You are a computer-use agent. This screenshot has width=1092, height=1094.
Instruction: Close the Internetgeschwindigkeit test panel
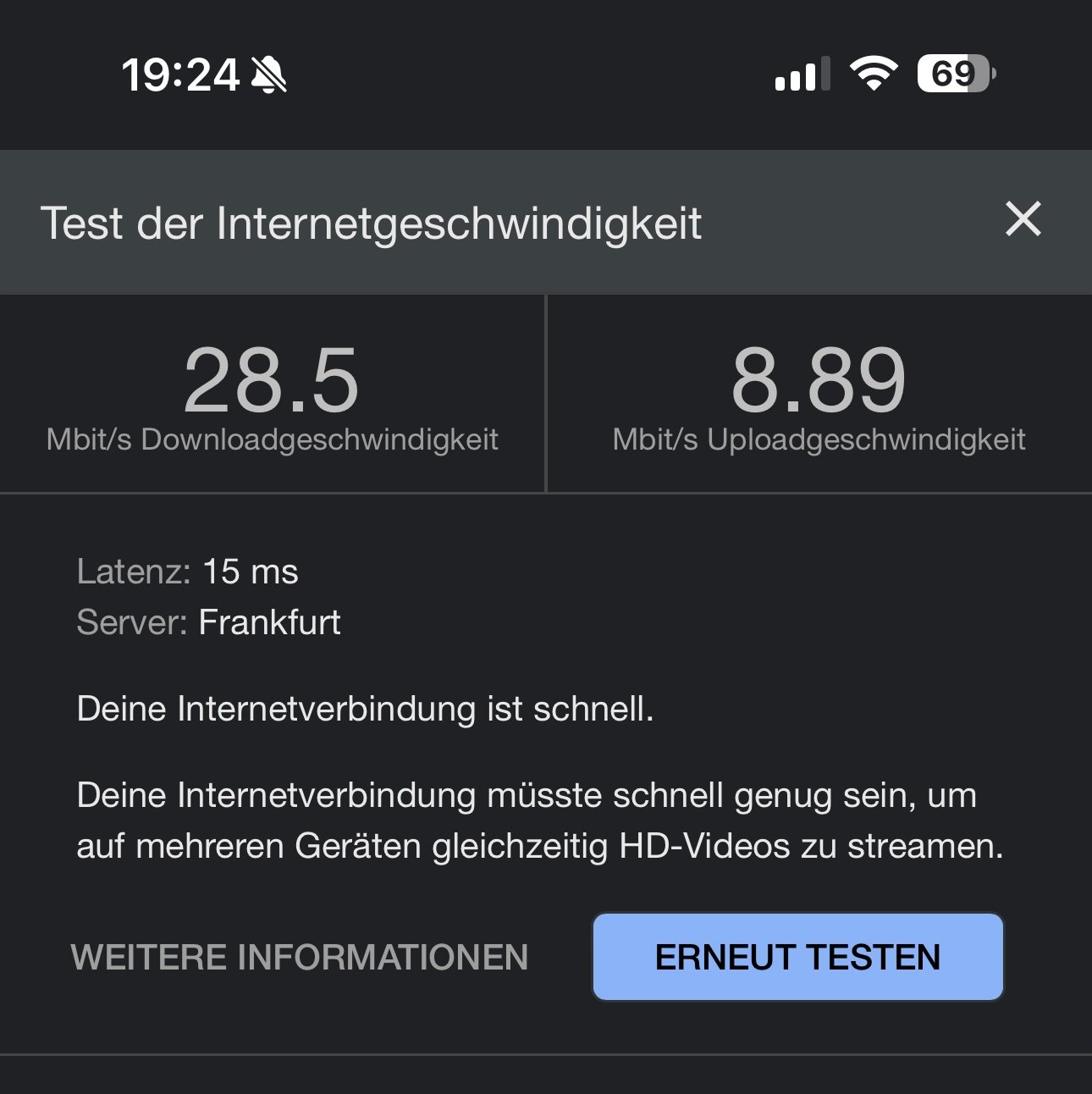(1023, 220)
